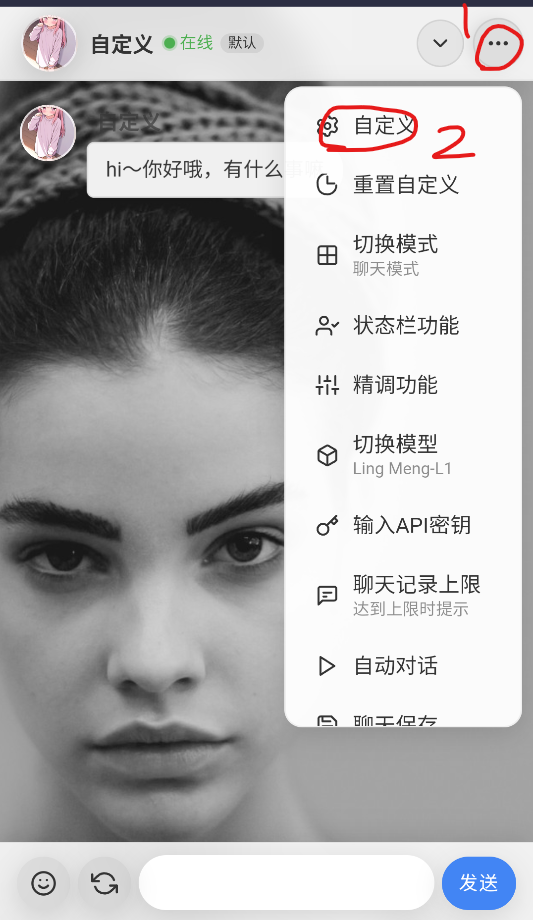The height and width of the screenshot is (920, 533).
Task: Tap the refresh regenerate icon
Action: [x=104, y=883]
